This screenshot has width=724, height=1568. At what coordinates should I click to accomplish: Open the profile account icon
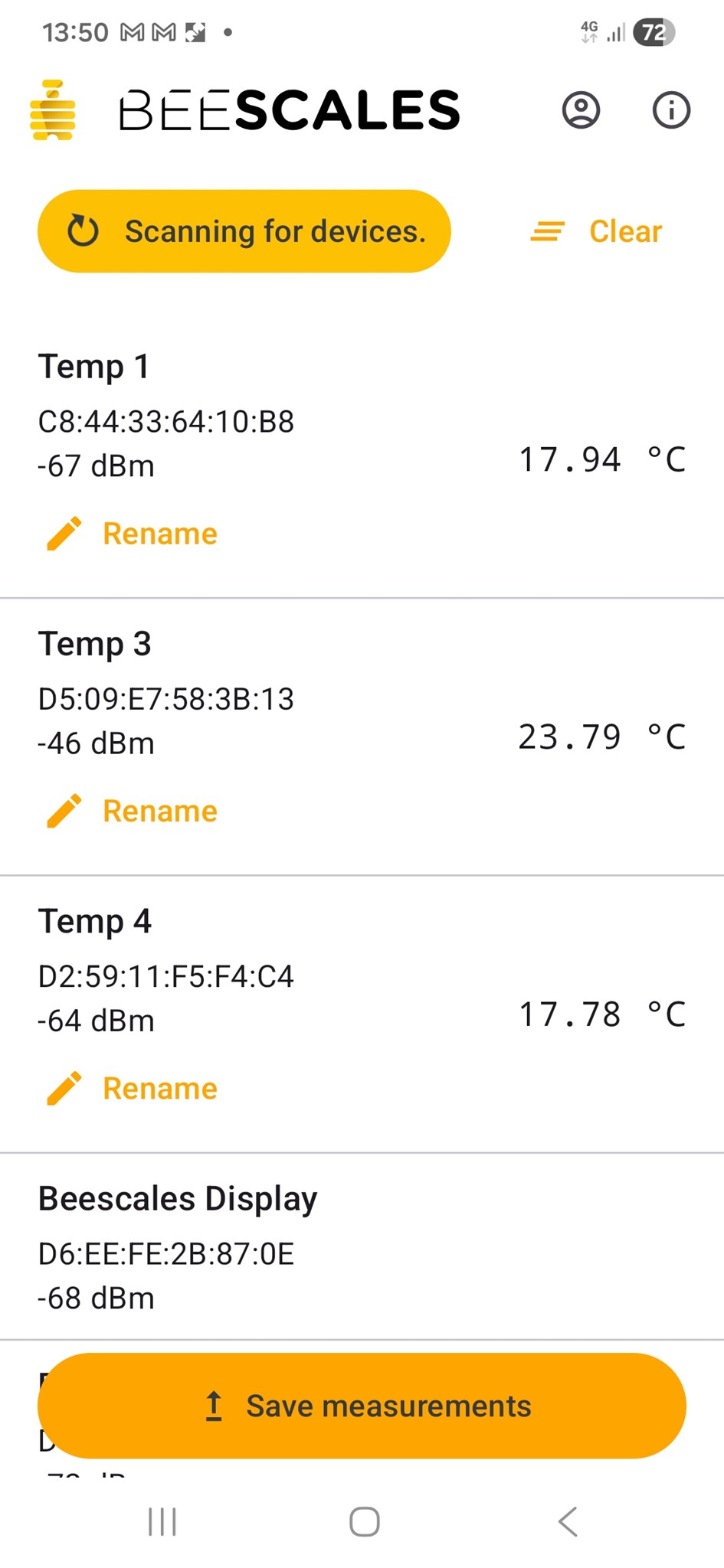point(580,110)
